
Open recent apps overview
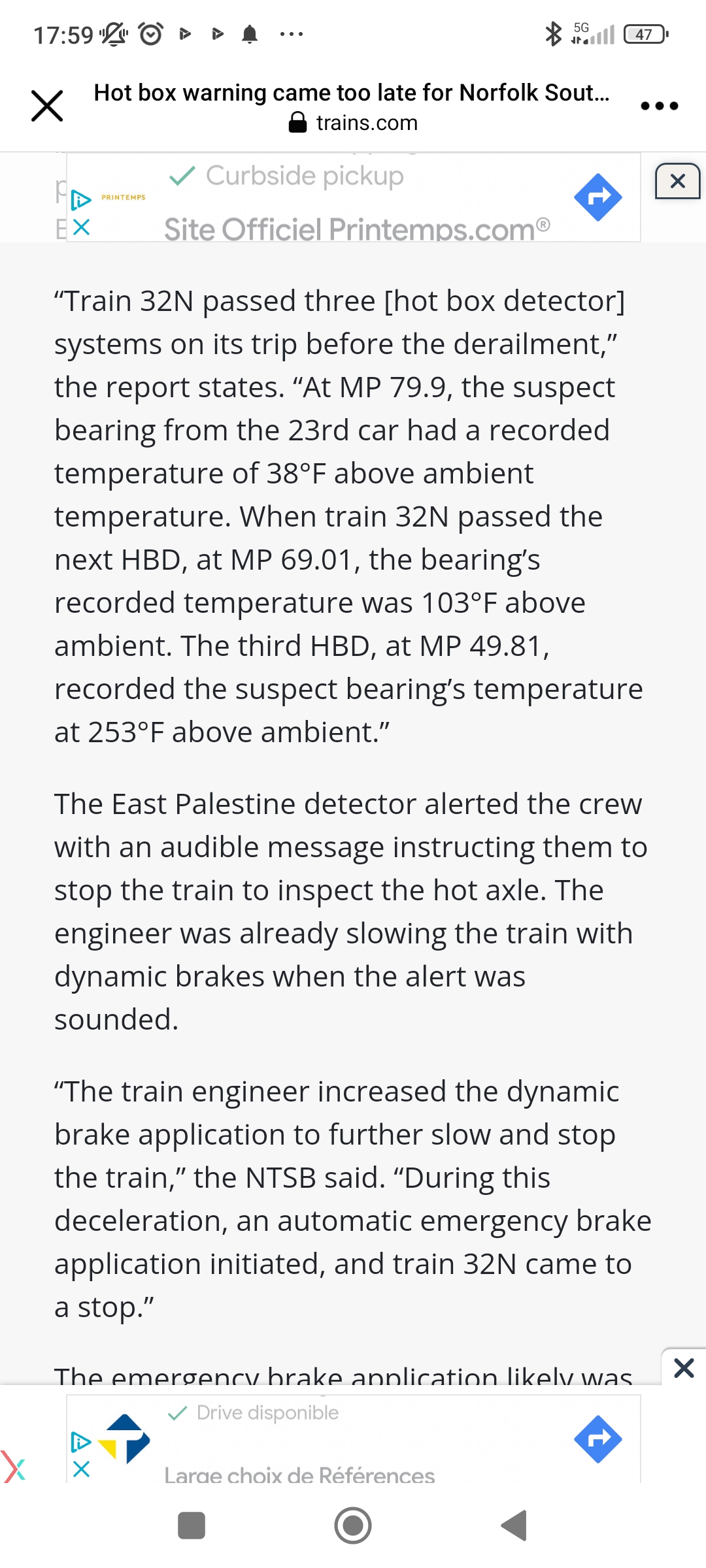(192, 1526)
